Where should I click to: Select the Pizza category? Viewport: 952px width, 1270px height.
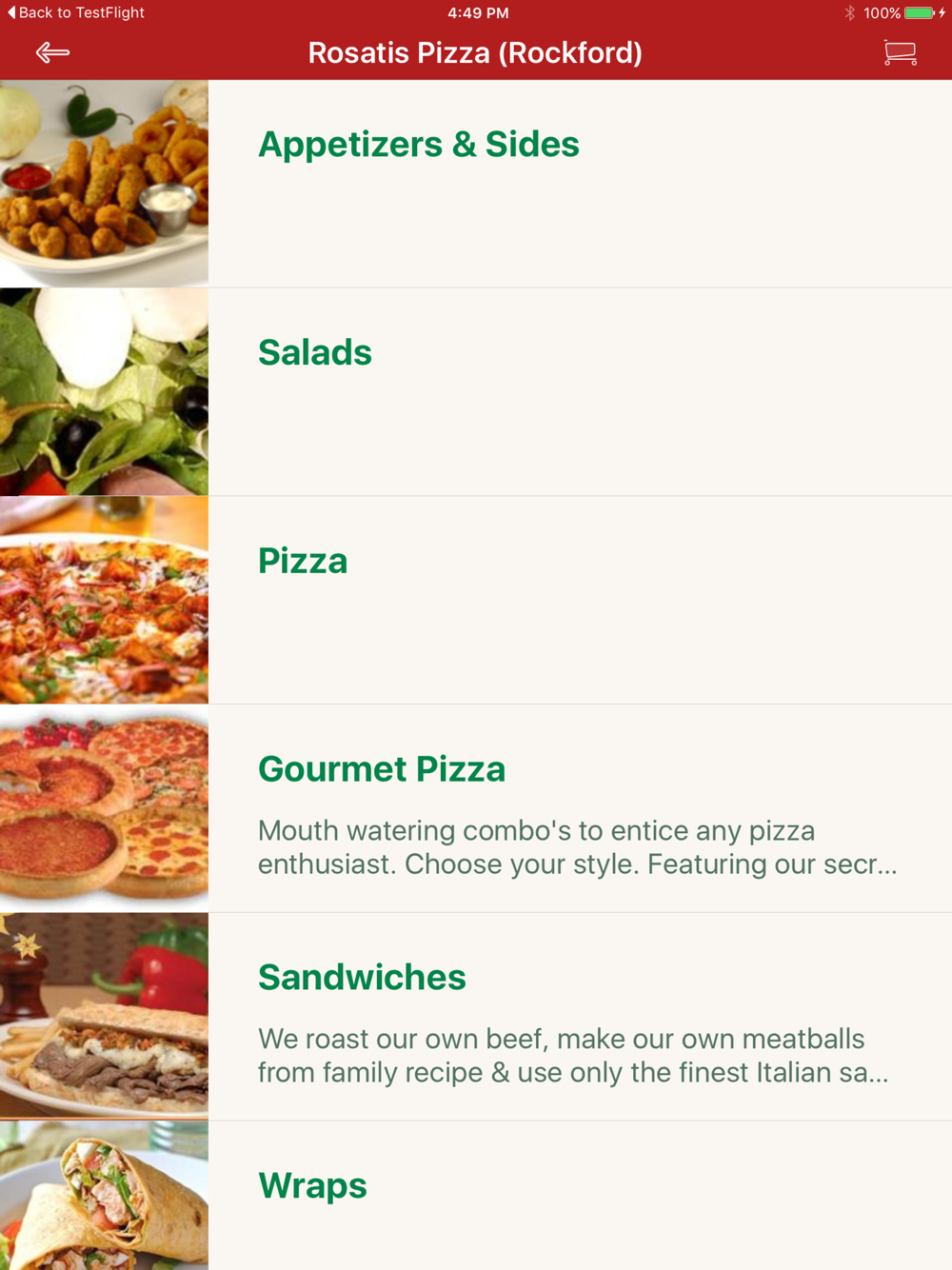point(476,601)
